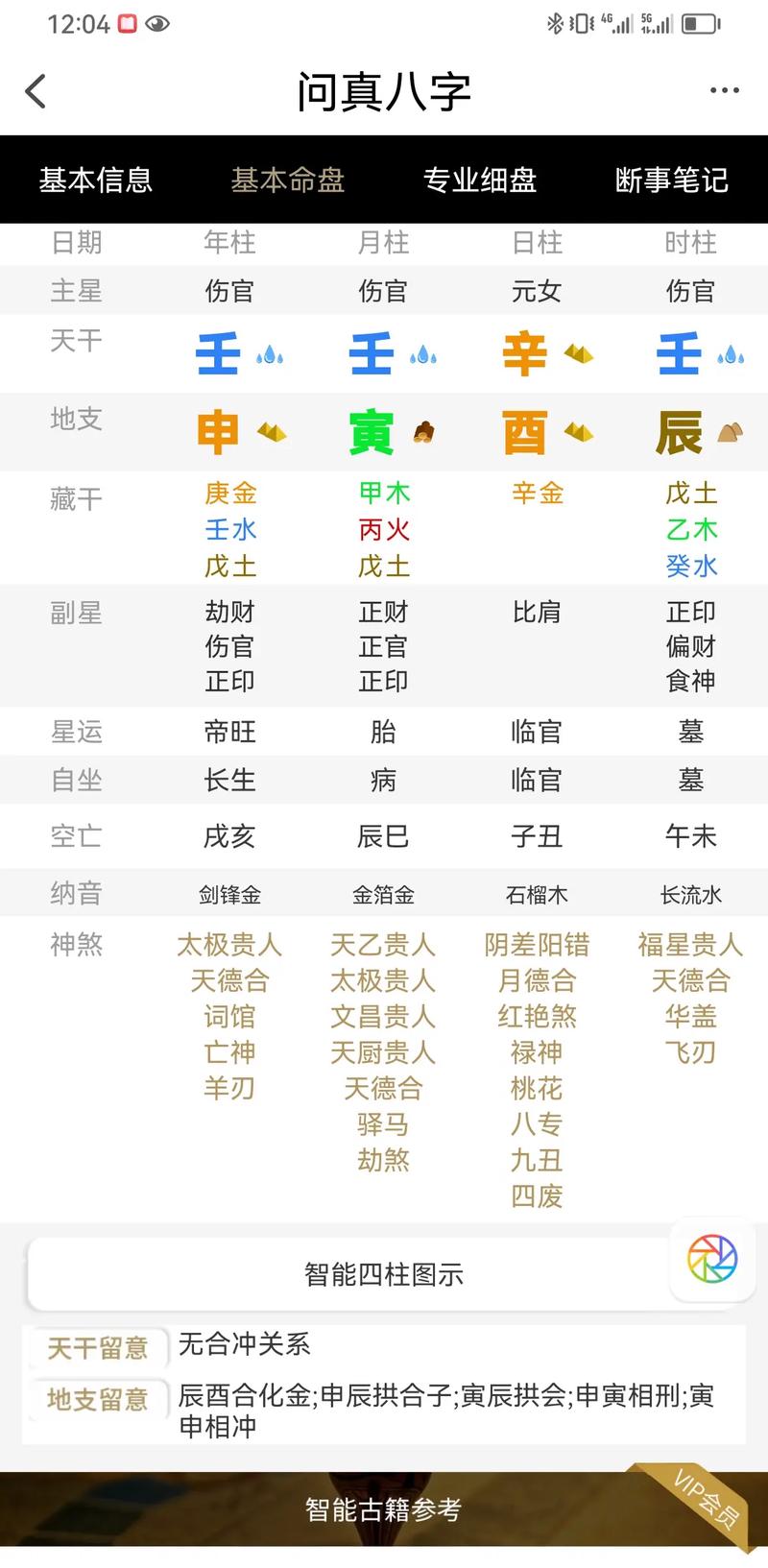
Task: Go back using the top-left arrow
Action: click(x=36, y=92)
